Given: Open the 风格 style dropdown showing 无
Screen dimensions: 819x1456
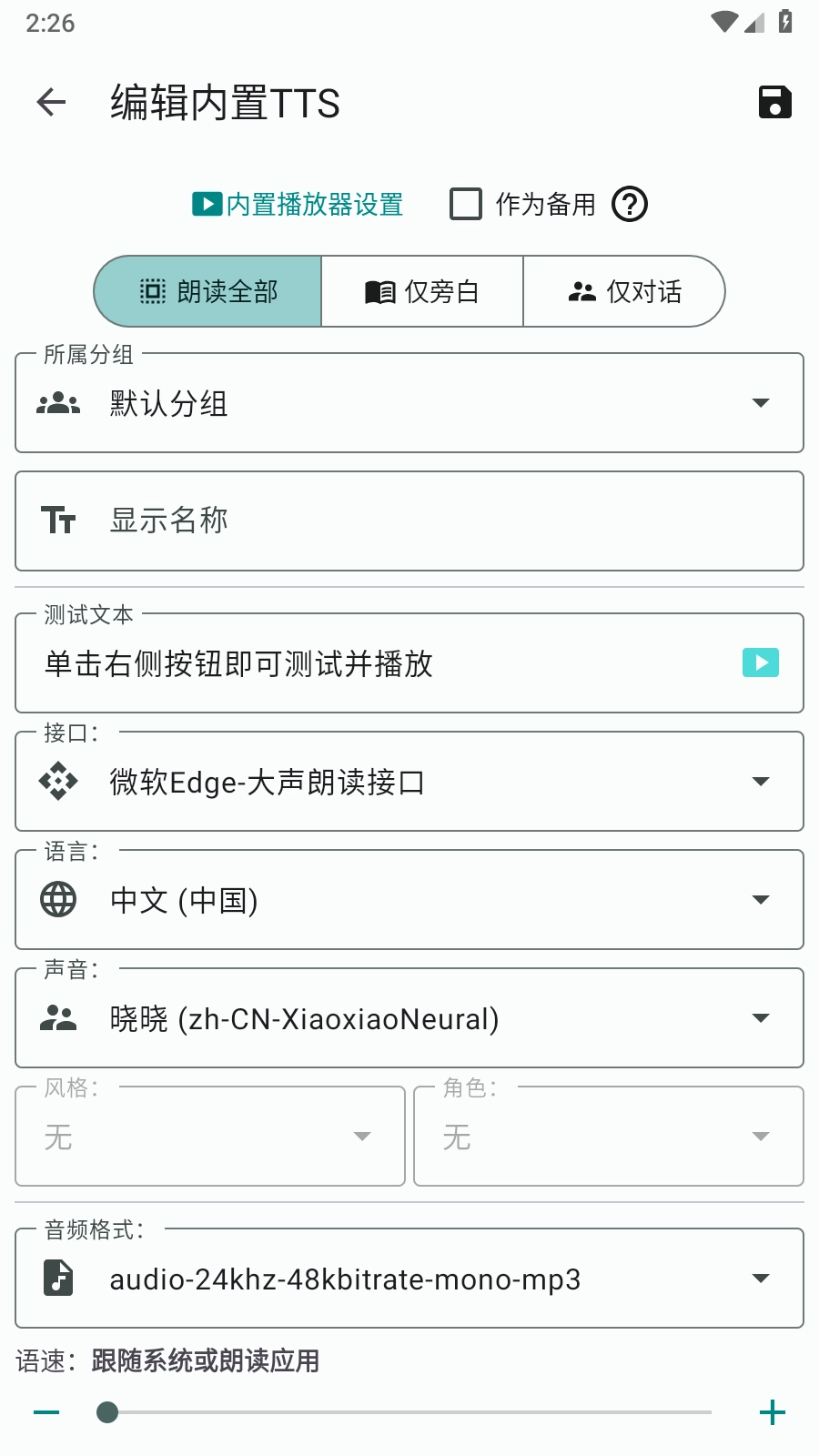Looking at the screenshot, I should (x=362, y=1137).
